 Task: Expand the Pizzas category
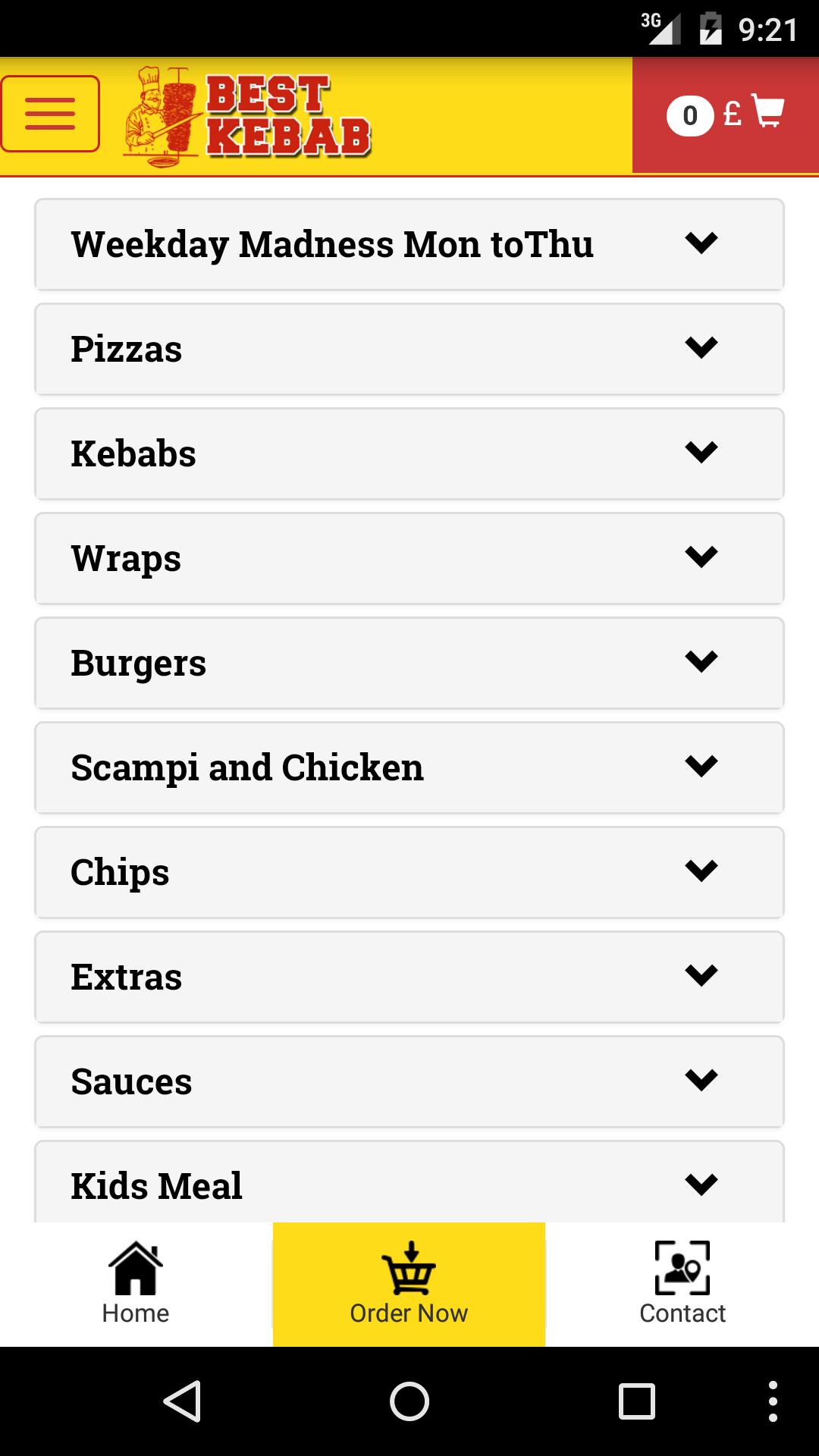click(409, 349)
